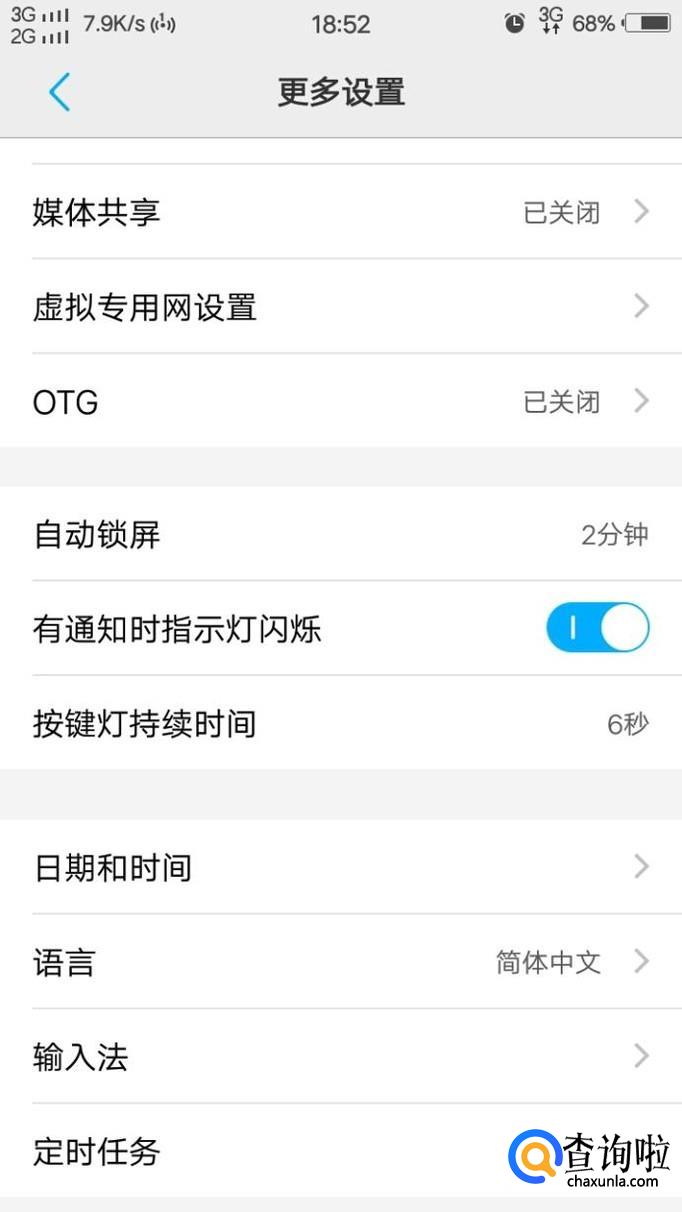Open 日期和时间 settings
Image resolution: width=682 pixels, height=1212 pixels.
click(x=340, y=867)
